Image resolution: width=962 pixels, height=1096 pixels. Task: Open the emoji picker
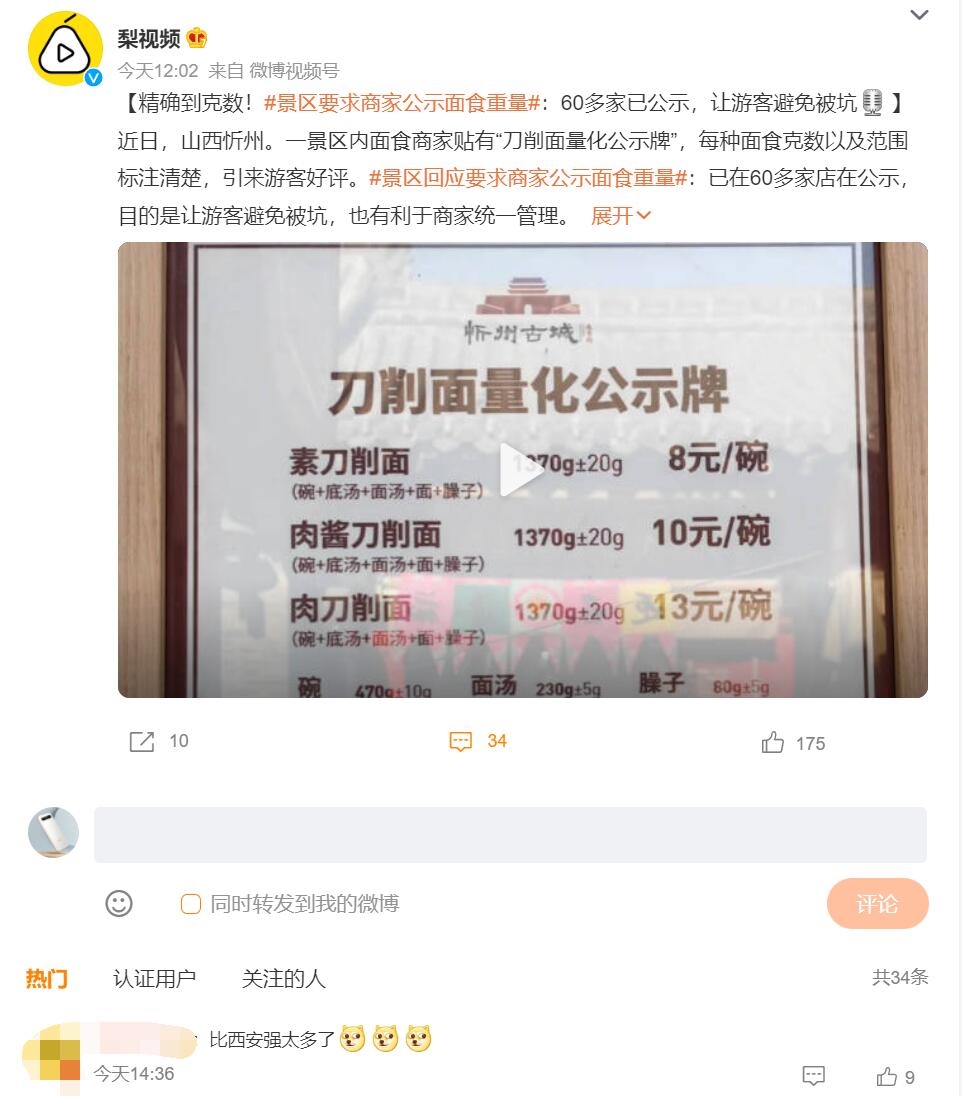pyautogui.click(x=119, y=903)
